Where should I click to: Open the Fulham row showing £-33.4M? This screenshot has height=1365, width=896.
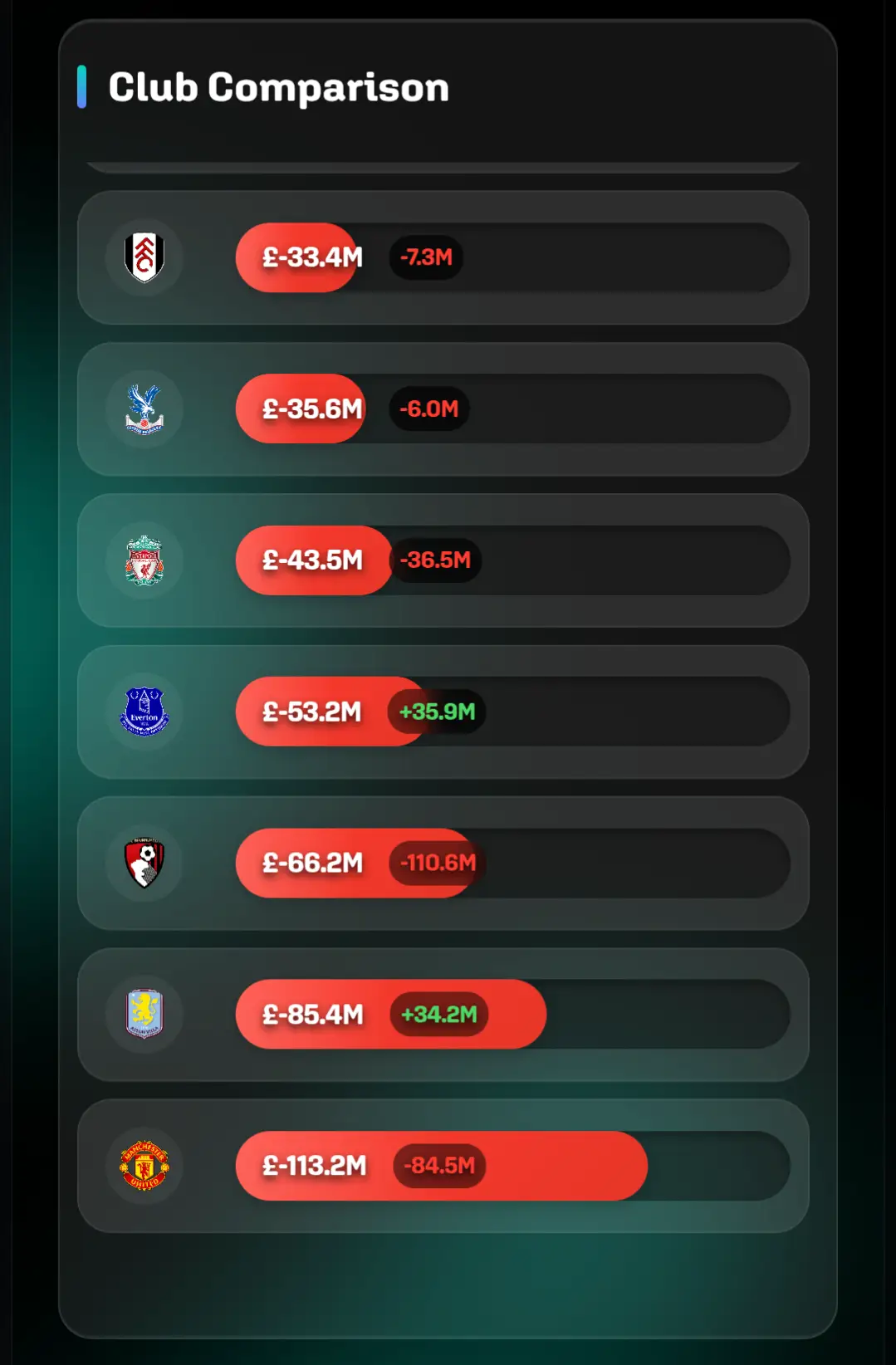click(443, 257)
